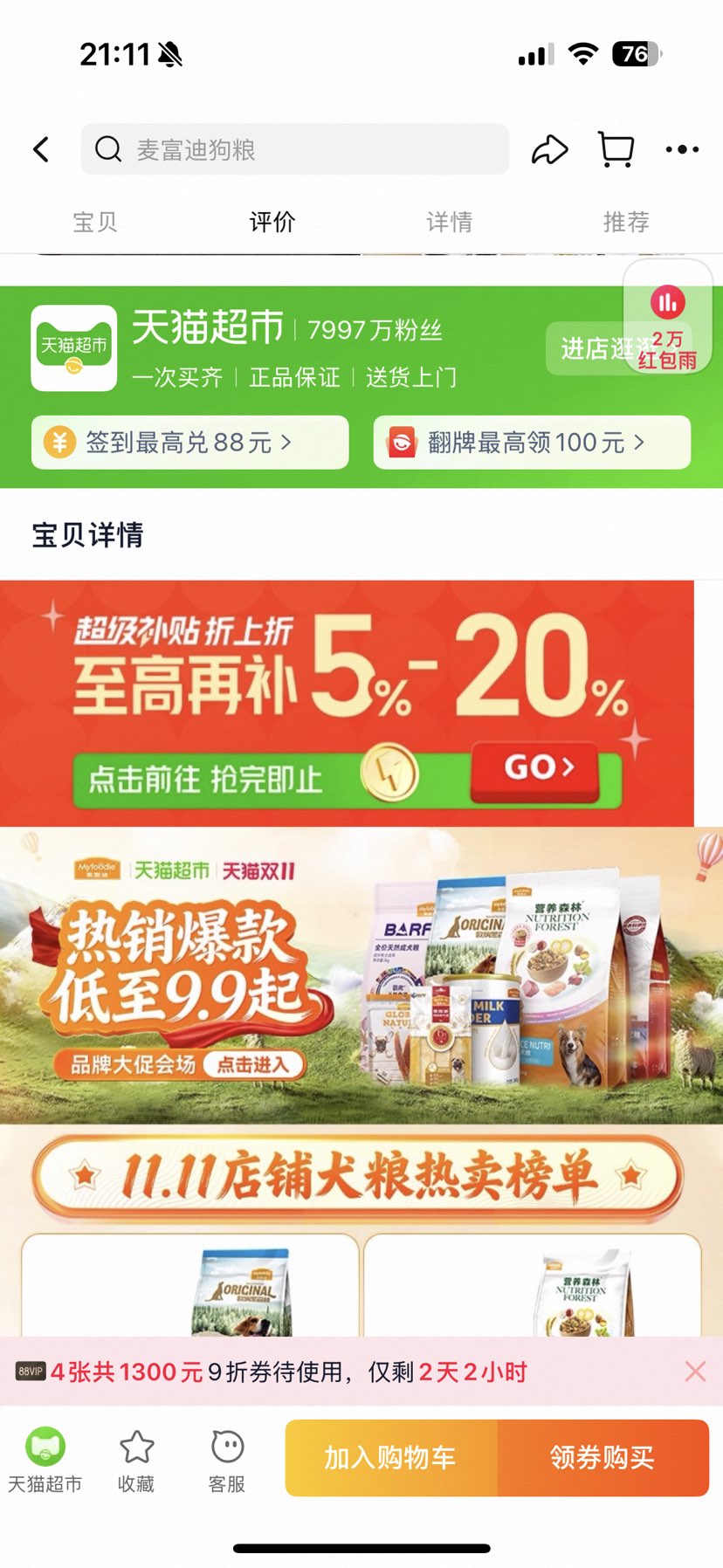Tap 加入购物车 to add to cart
Viewport: 723px width, 1568px height.
tap(390, 1458)
